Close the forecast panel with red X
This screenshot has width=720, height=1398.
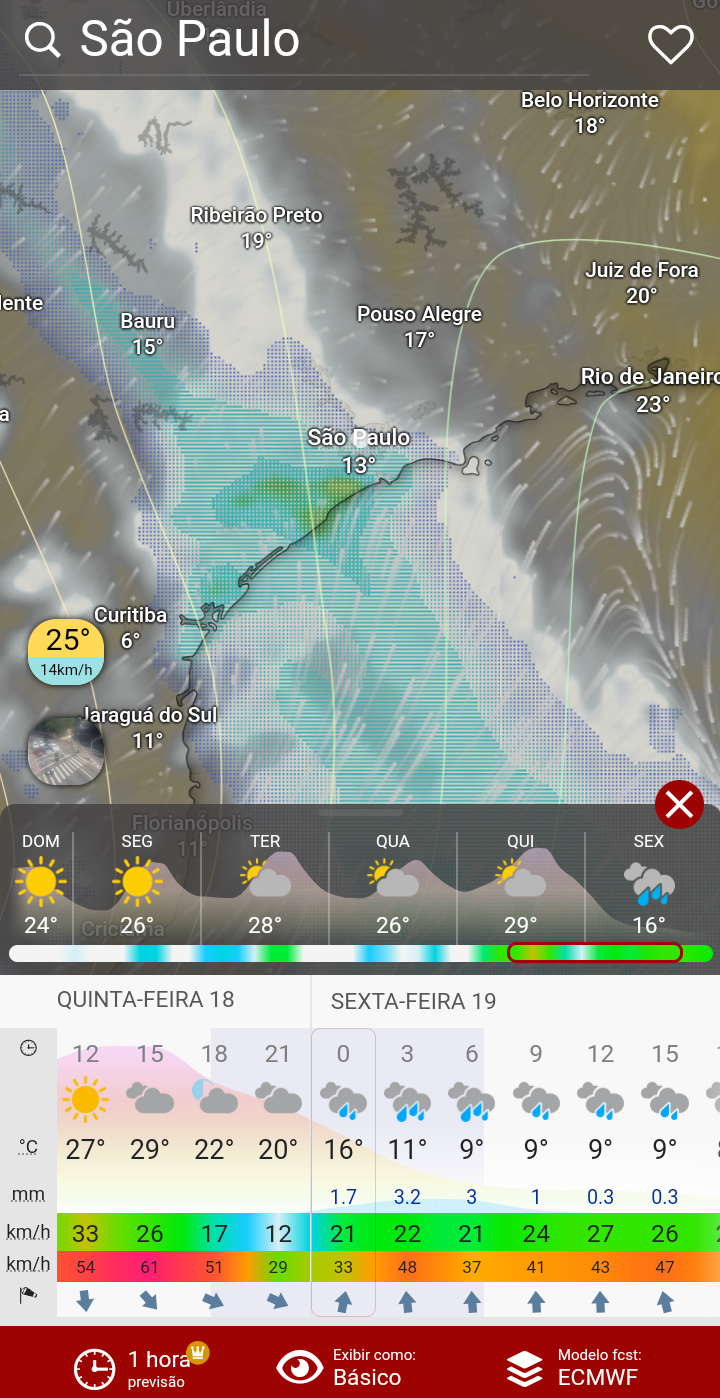680,804
